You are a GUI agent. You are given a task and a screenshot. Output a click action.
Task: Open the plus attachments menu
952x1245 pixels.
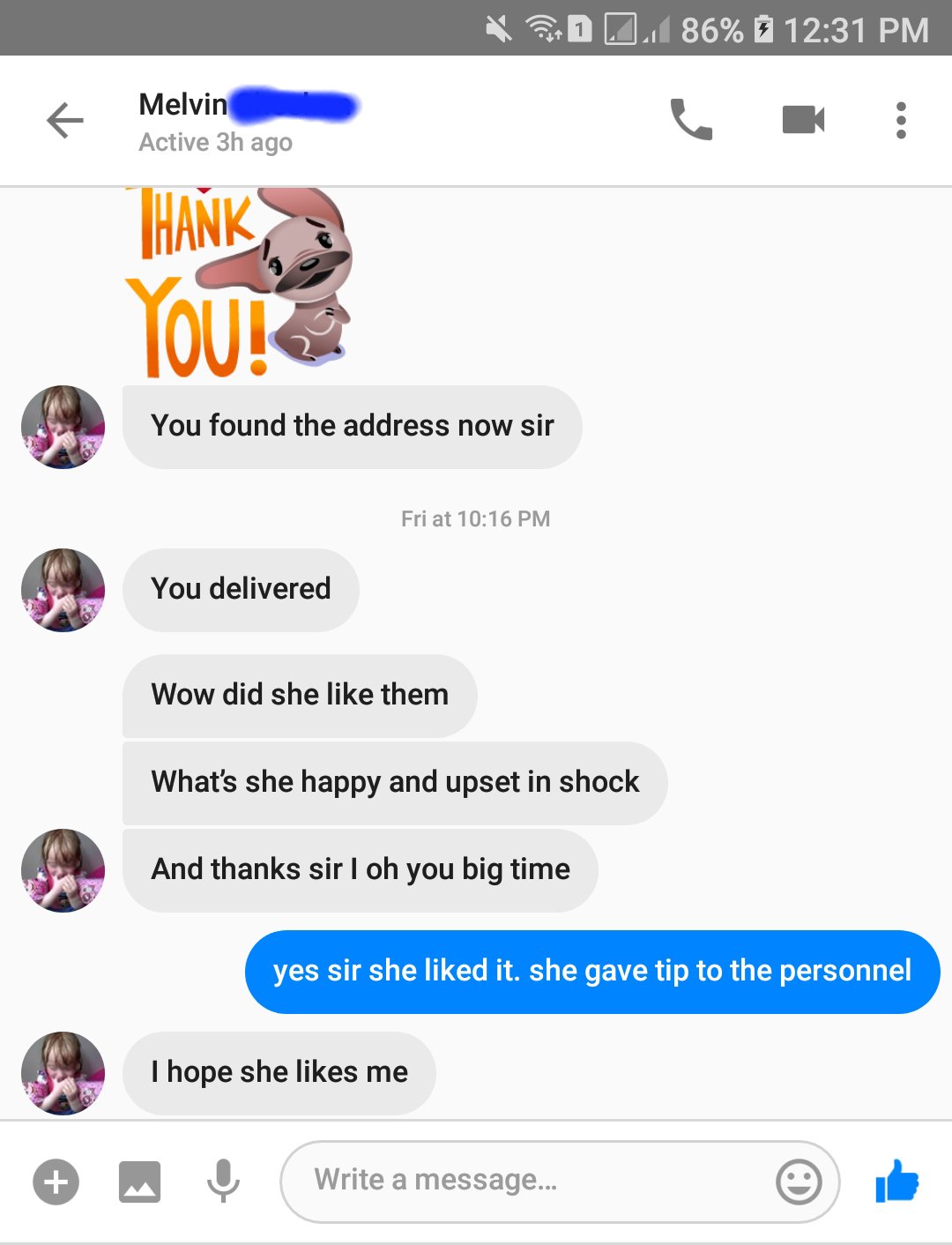coord(56,1182)
